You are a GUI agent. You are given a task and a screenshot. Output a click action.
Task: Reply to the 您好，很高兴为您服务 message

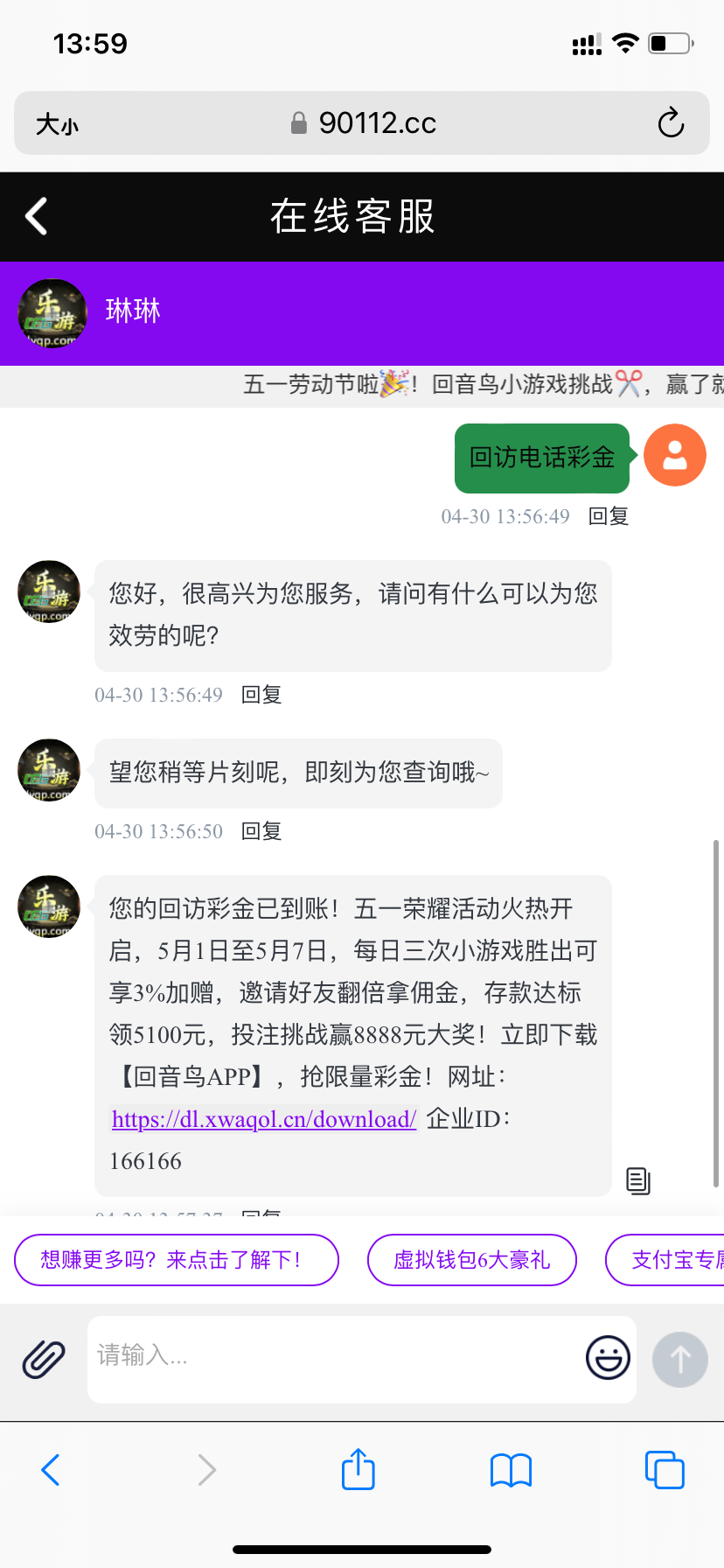pyautogui.click(x=261, y=695)
